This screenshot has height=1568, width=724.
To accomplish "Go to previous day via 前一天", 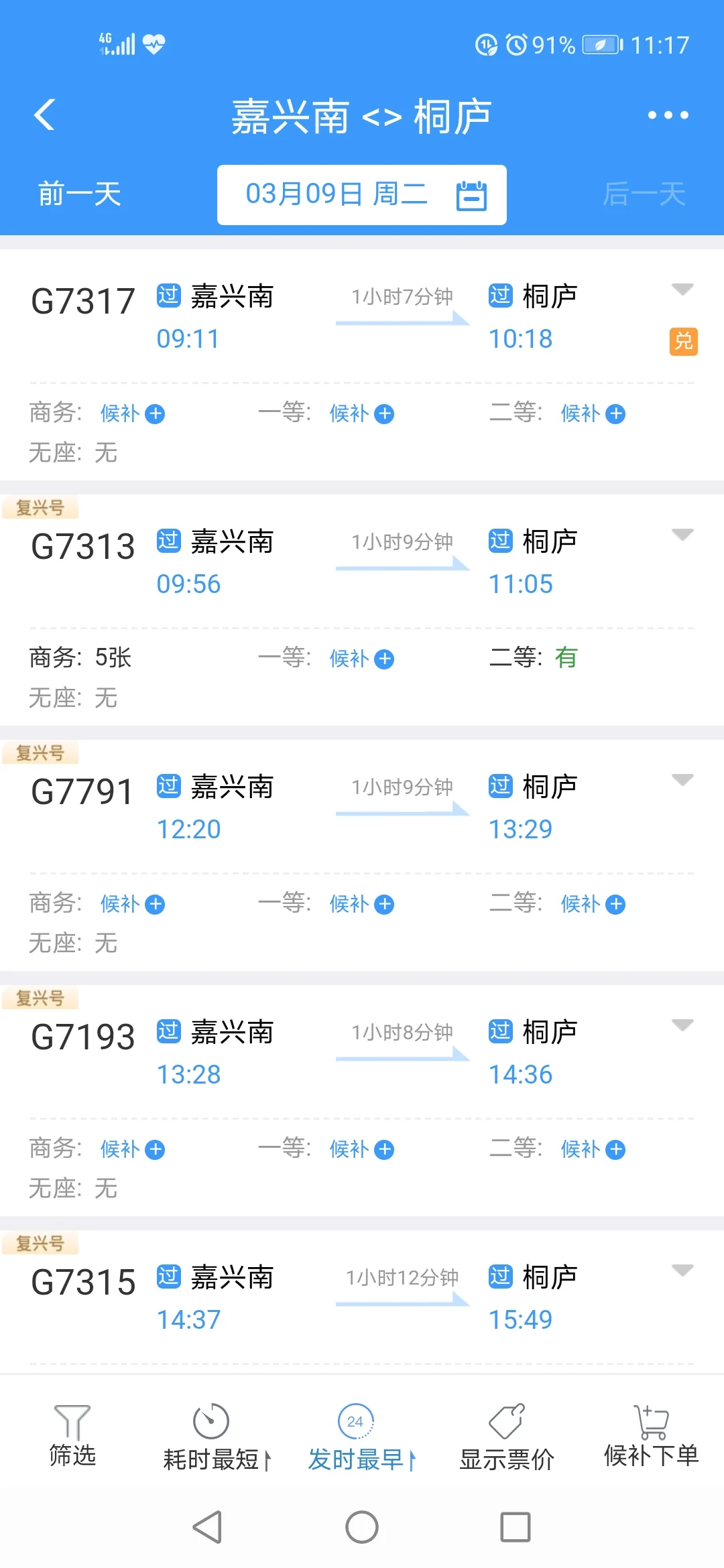I will pyautogui.click(x=76, y=194).
